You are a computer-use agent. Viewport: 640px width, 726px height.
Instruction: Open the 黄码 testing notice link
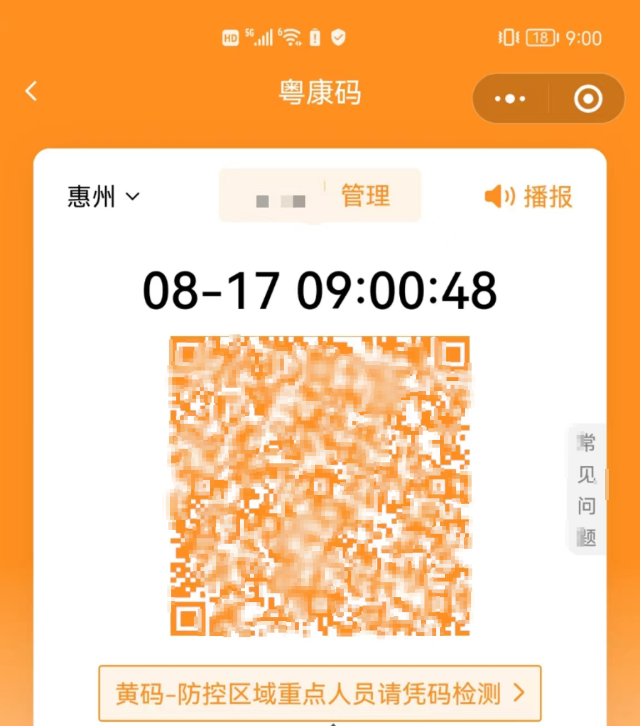pos(320,692)
